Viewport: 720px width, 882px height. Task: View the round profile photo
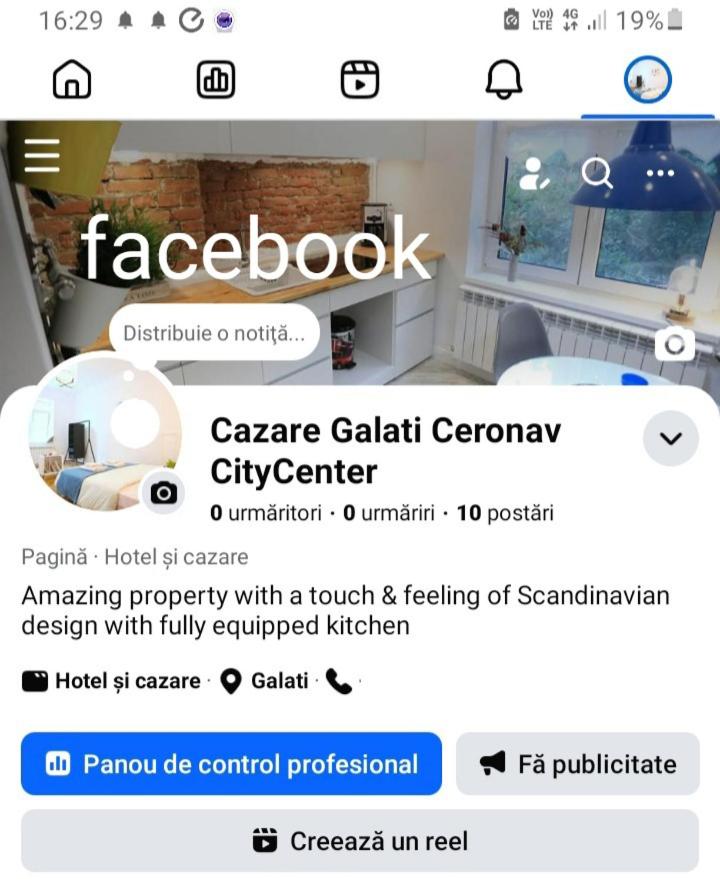[105, 434]
